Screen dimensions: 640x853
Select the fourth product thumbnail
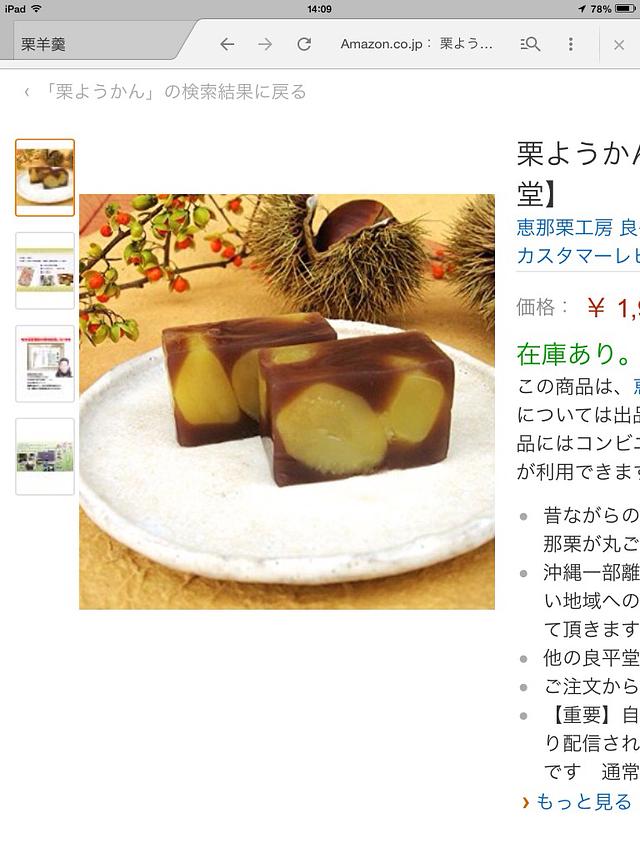pos(45,456)
